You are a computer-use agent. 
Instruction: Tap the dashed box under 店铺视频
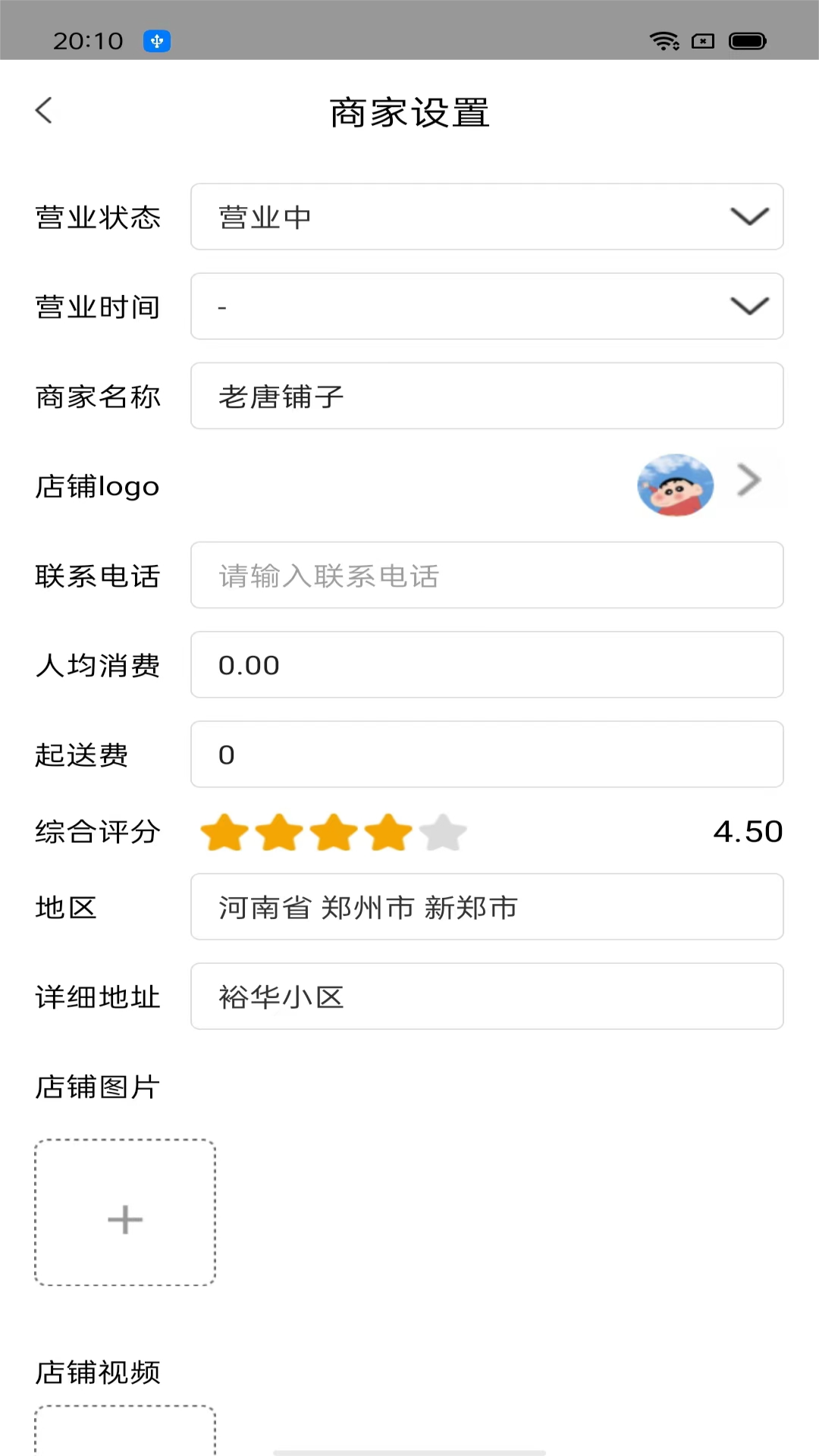click(124, 1433)
